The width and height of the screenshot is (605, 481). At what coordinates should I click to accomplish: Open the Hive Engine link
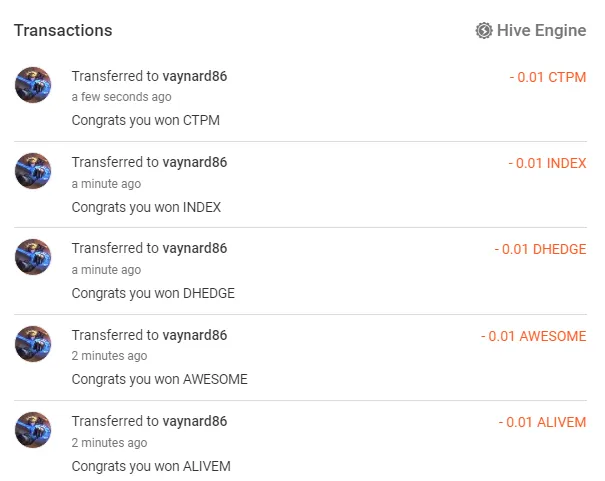531,30
